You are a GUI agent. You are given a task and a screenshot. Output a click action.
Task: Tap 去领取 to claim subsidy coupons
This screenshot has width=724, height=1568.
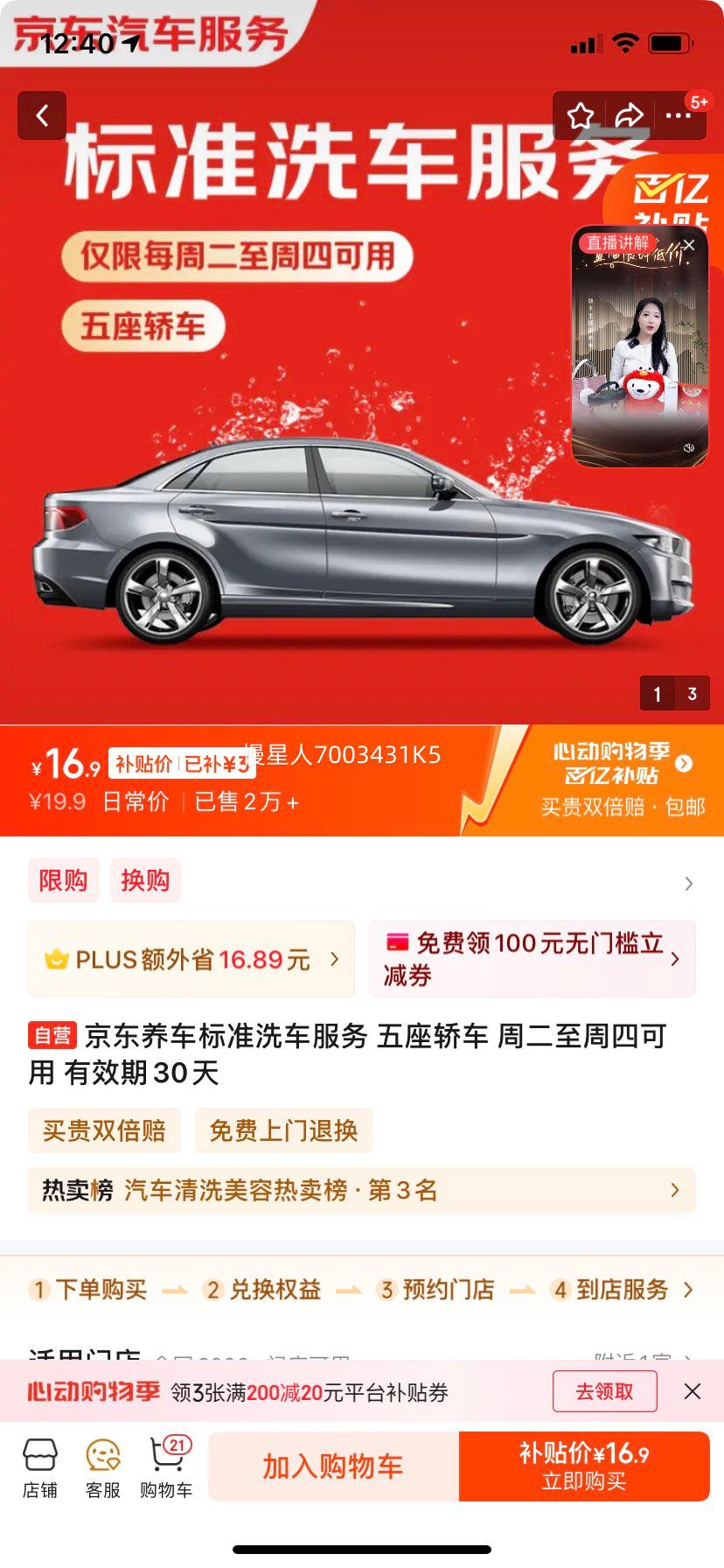pyautogui.click(x=604, y=1391)
